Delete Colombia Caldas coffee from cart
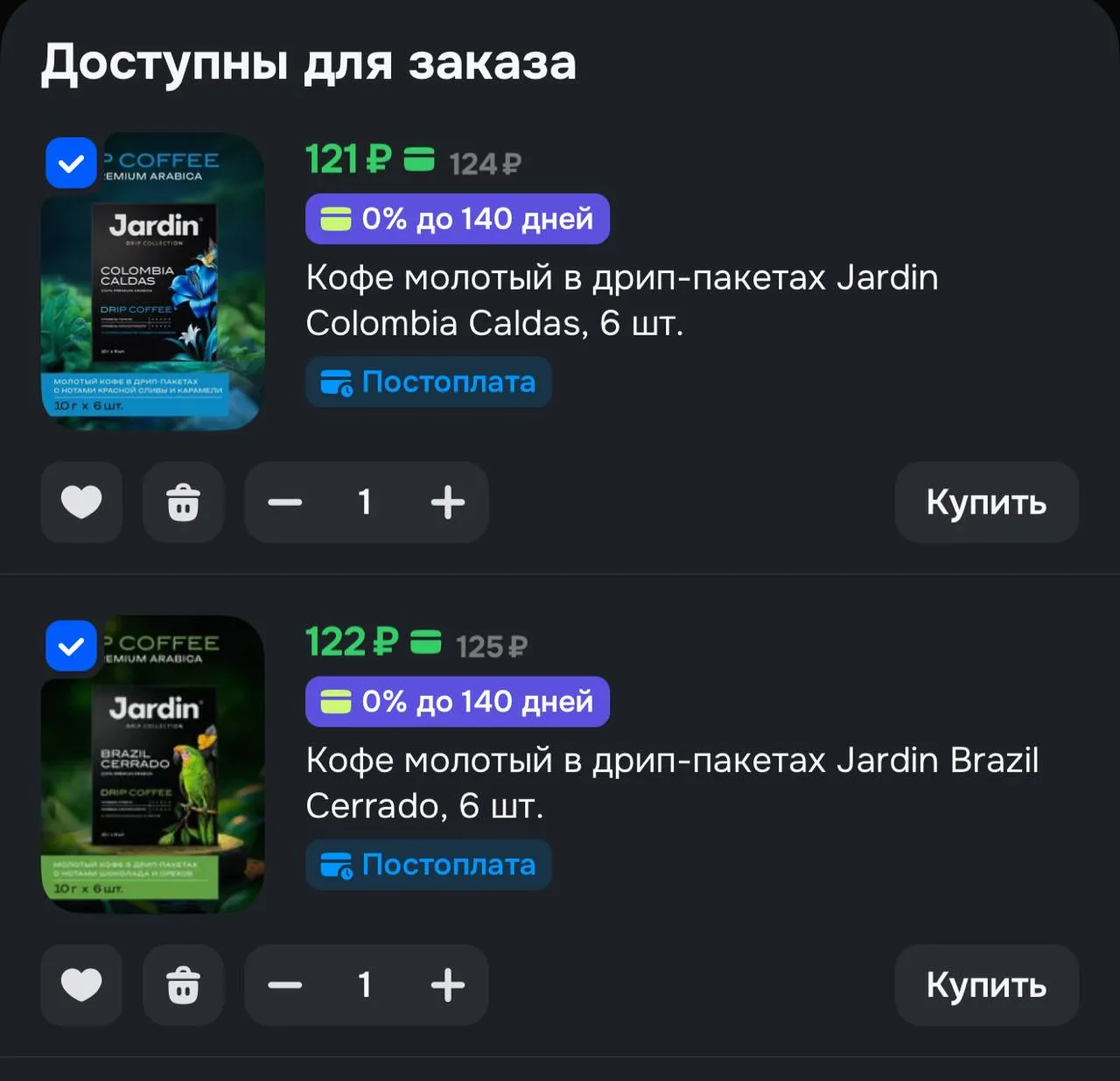Screen dimensions: 1120x1081 tap(184, 502)
